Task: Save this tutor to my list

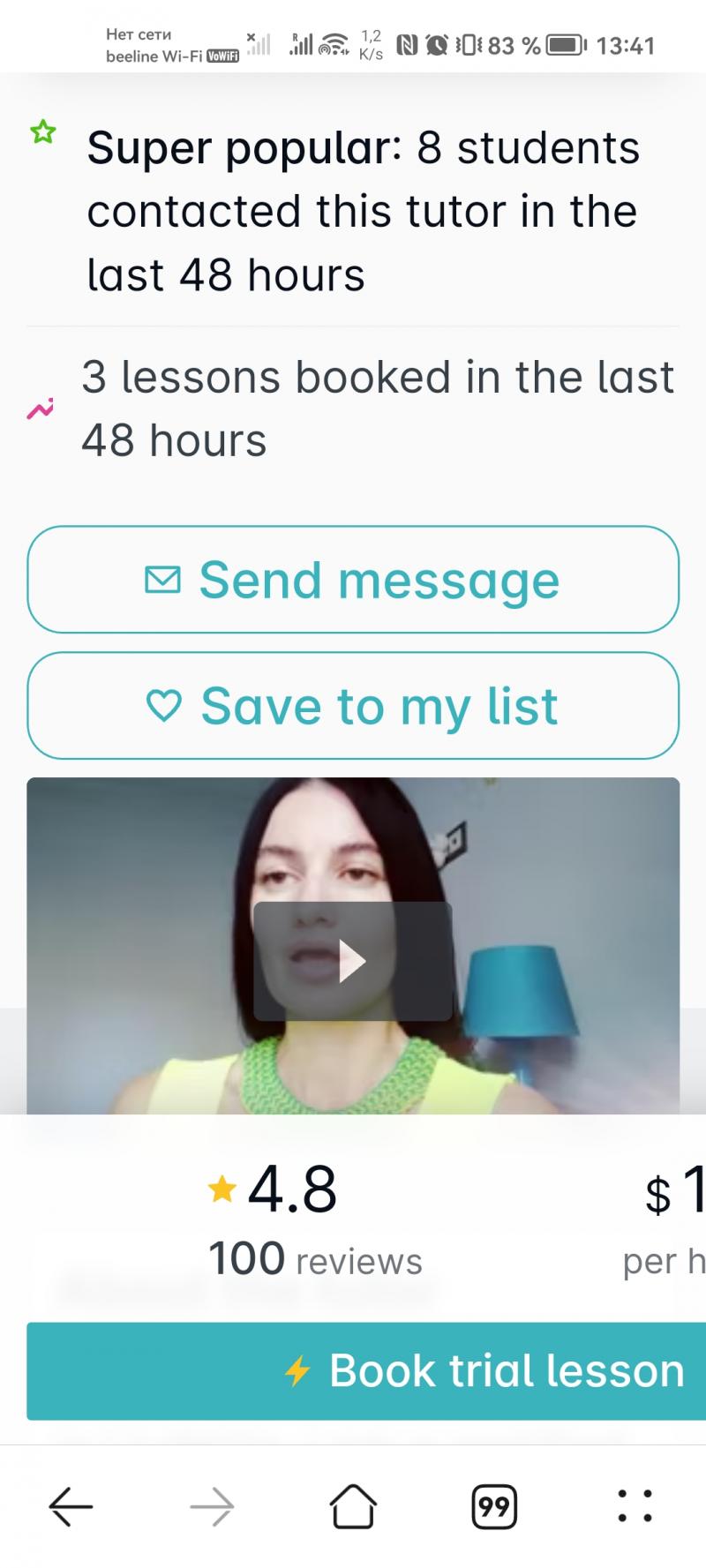Action: point(353,706)
